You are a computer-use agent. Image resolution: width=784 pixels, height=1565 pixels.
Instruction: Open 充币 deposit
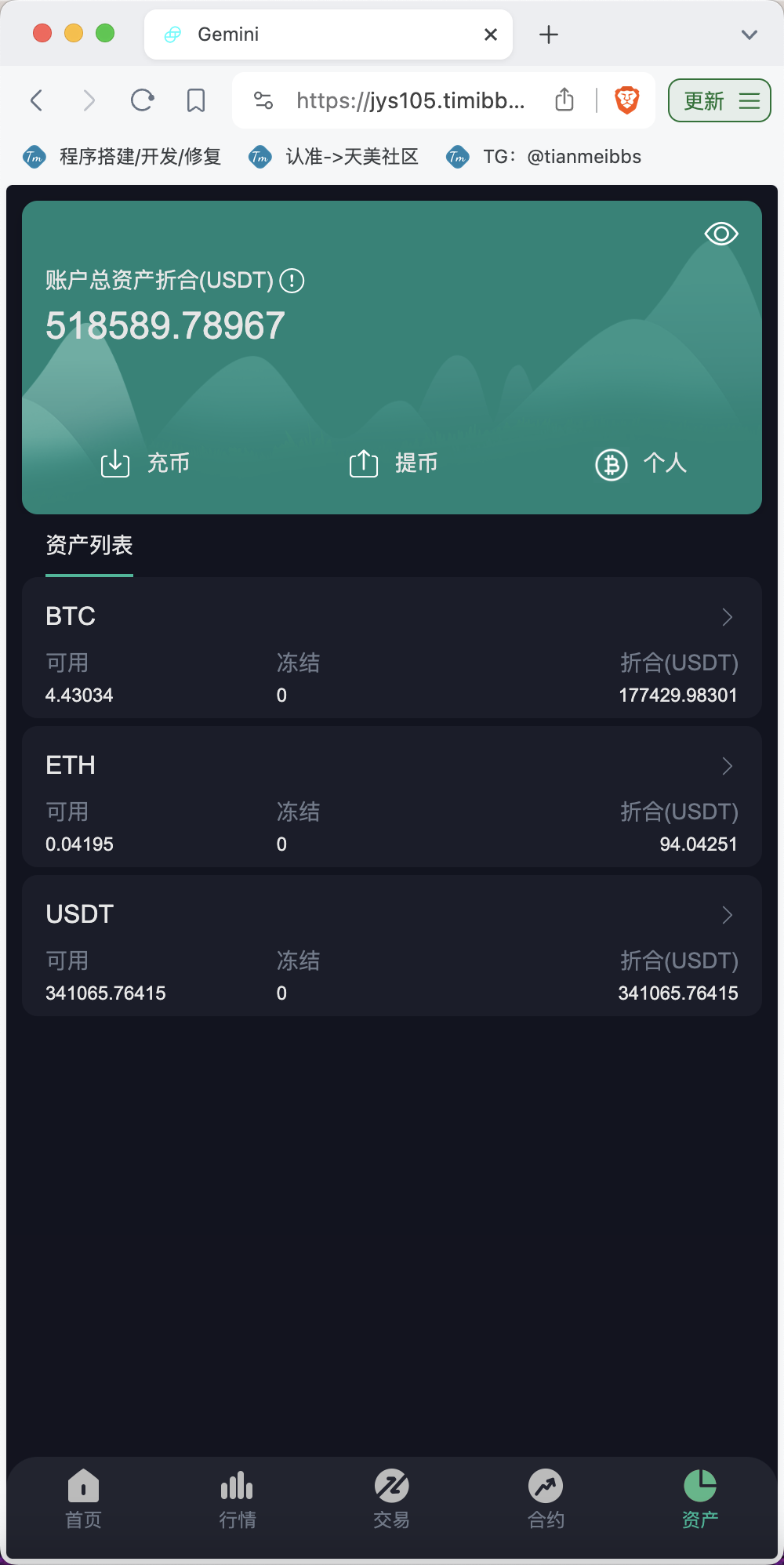click(x=145, y=463)
